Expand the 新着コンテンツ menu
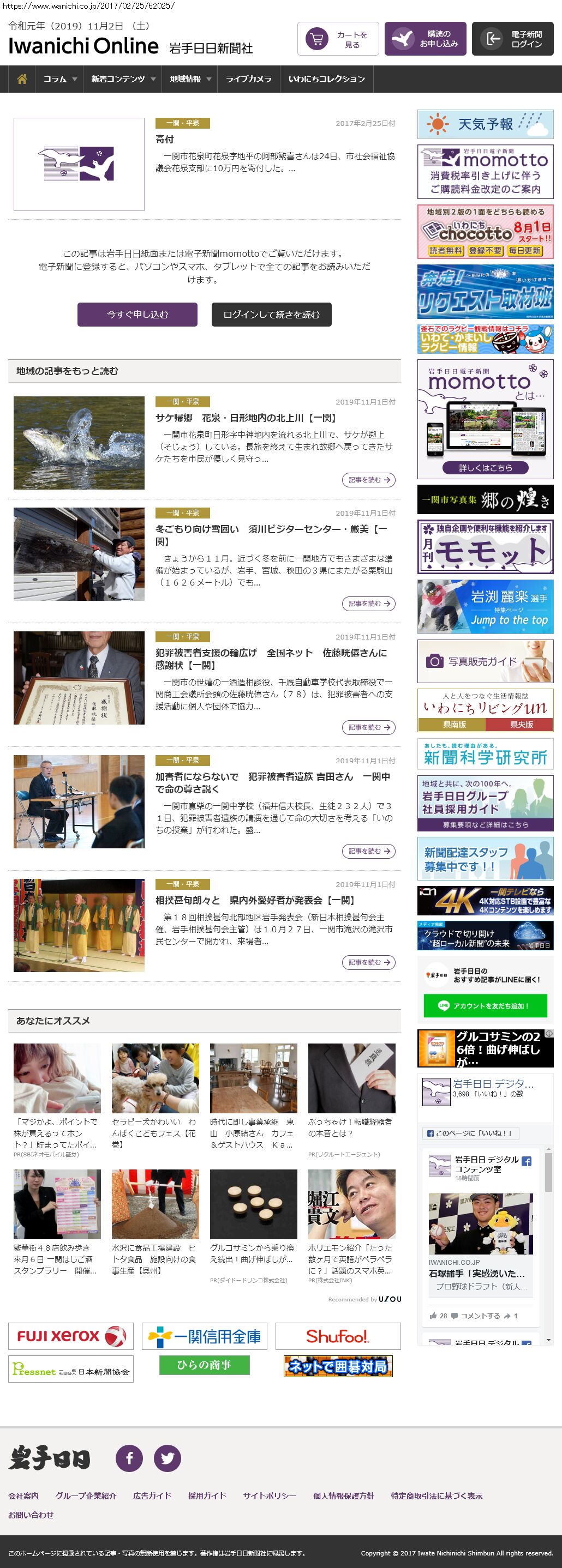The image size is (562, 1568). pos(122,79)
